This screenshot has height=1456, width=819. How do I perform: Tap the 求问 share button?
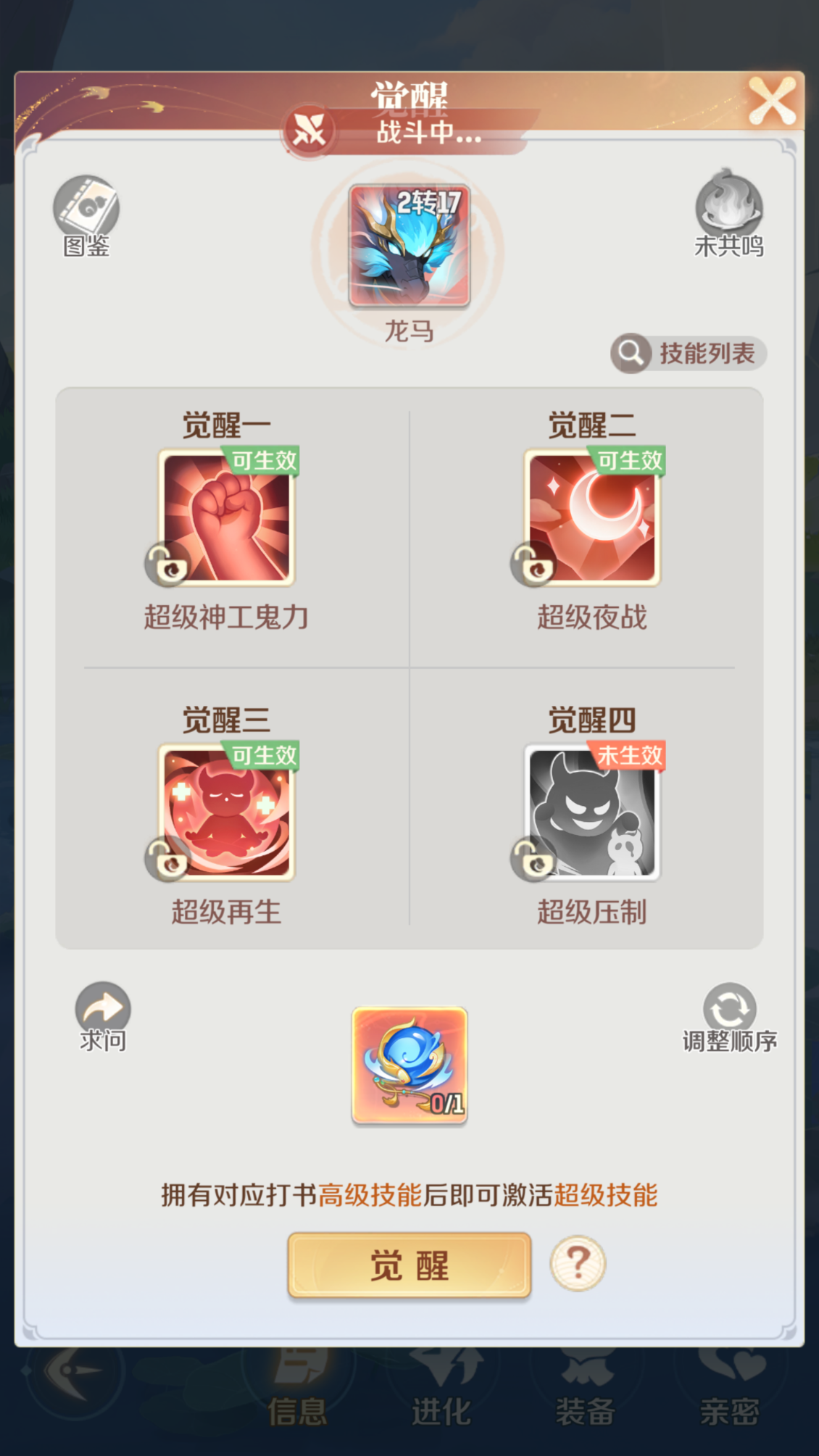(x=103, y=1013)
